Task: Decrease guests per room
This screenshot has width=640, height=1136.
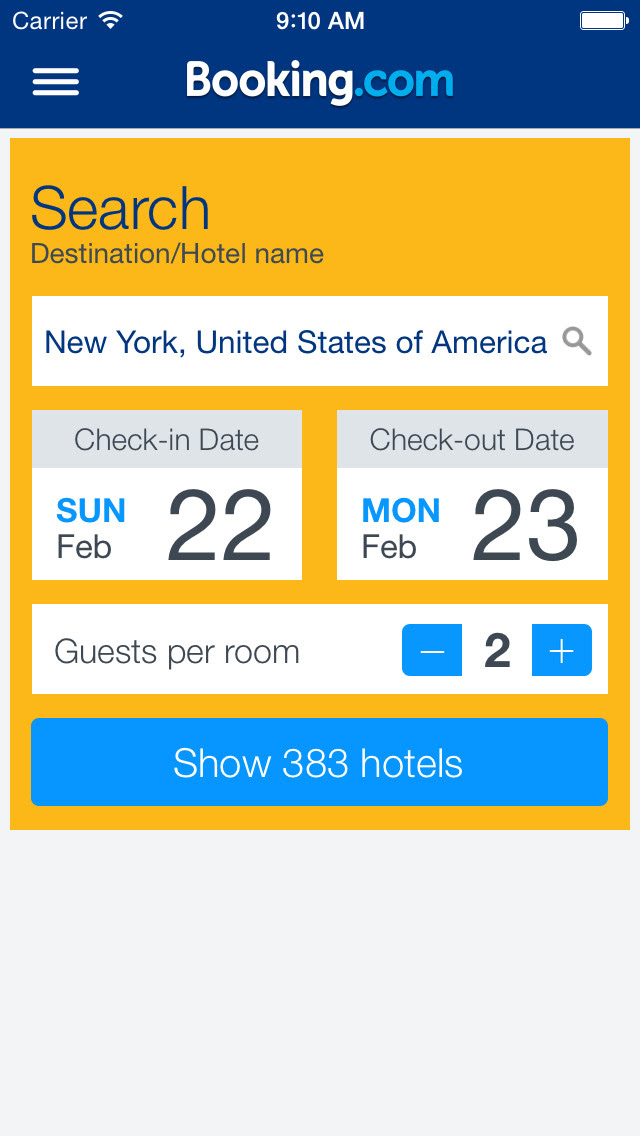Action: coord(432,650)
